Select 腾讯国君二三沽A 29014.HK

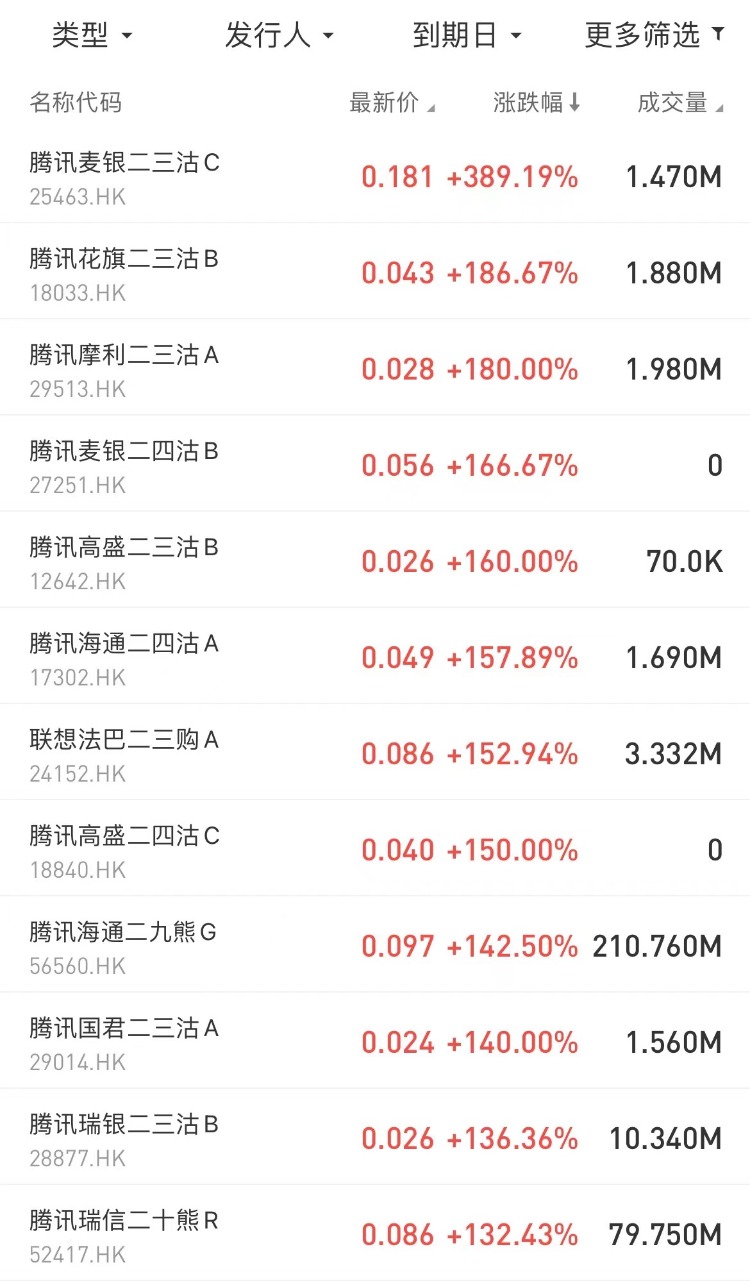pyautogui.click(x=375, y=1041)
